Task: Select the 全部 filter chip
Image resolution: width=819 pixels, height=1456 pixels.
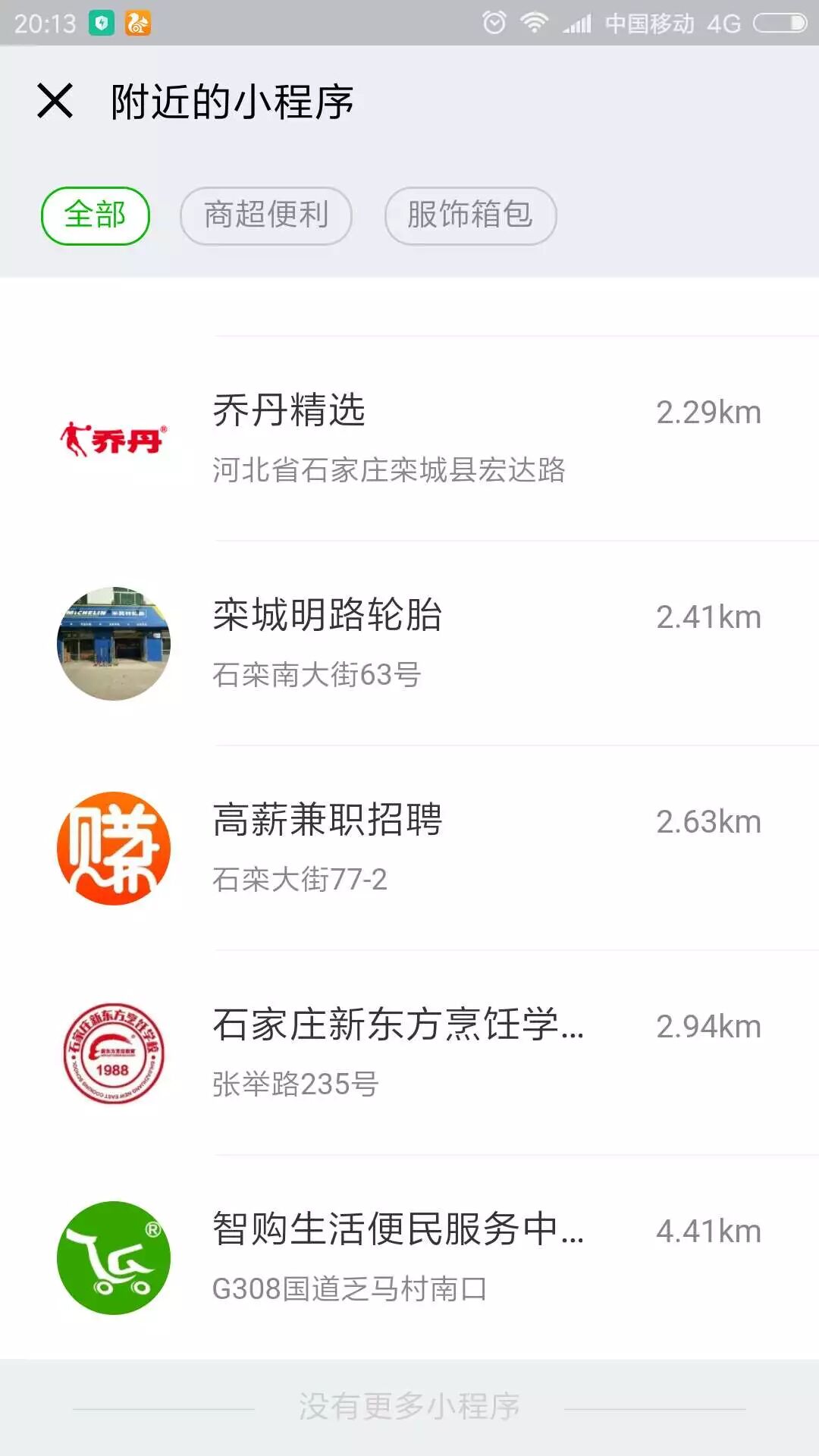Action: tap(96, 215)
